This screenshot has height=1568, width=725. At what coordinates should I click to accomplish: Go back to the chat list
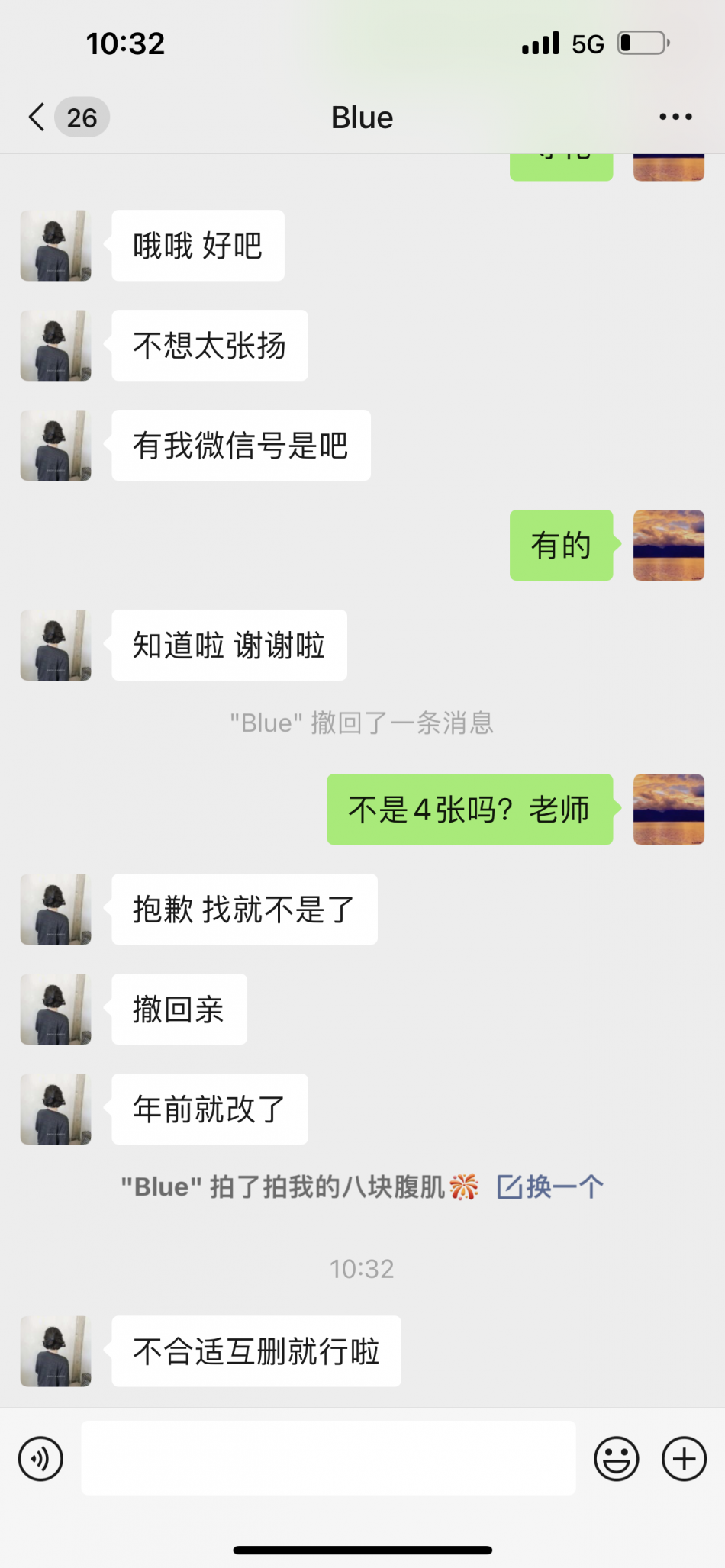click(37, 118)
